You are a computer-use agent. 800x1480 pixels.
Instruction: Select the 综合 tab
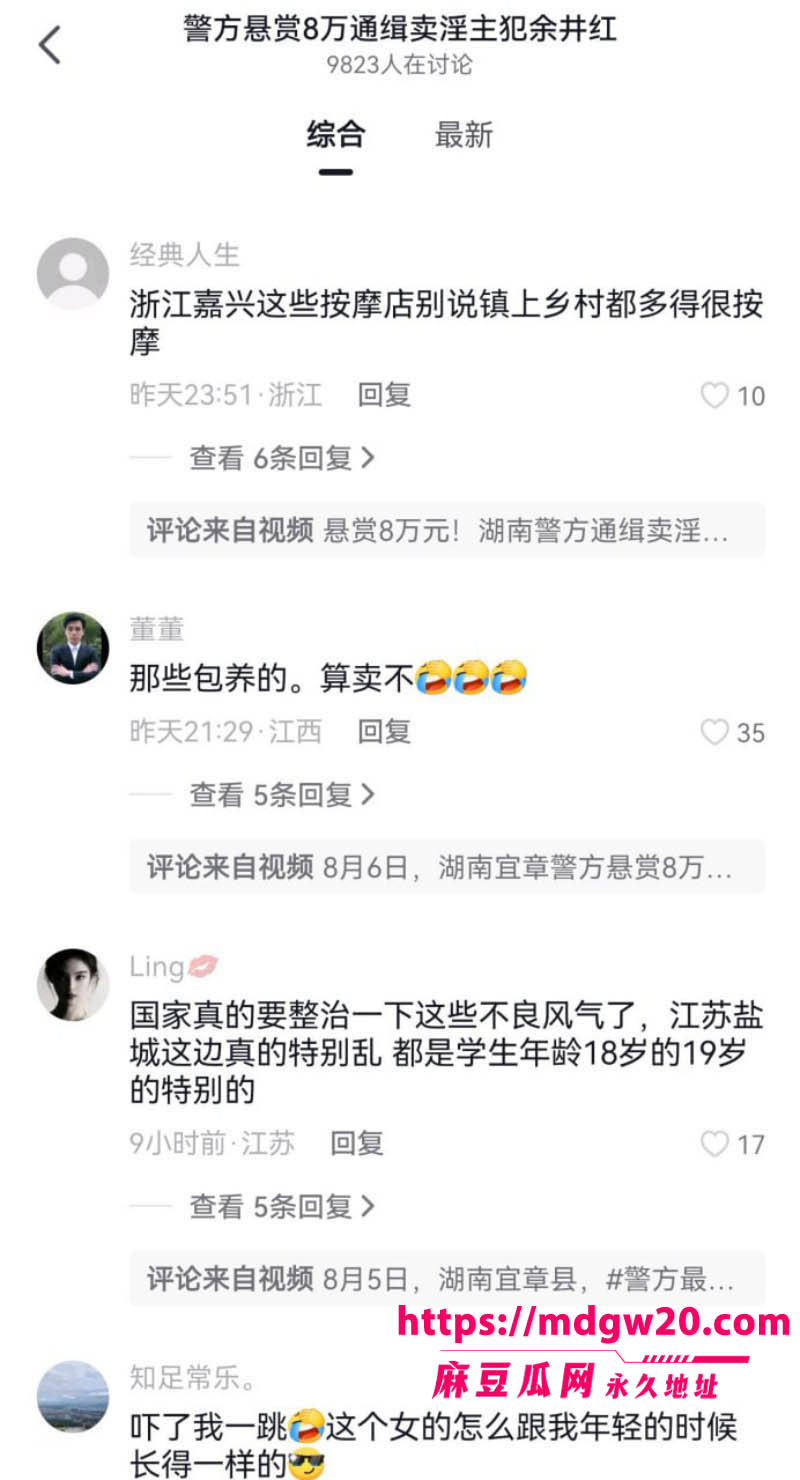(x=336, y=134)
